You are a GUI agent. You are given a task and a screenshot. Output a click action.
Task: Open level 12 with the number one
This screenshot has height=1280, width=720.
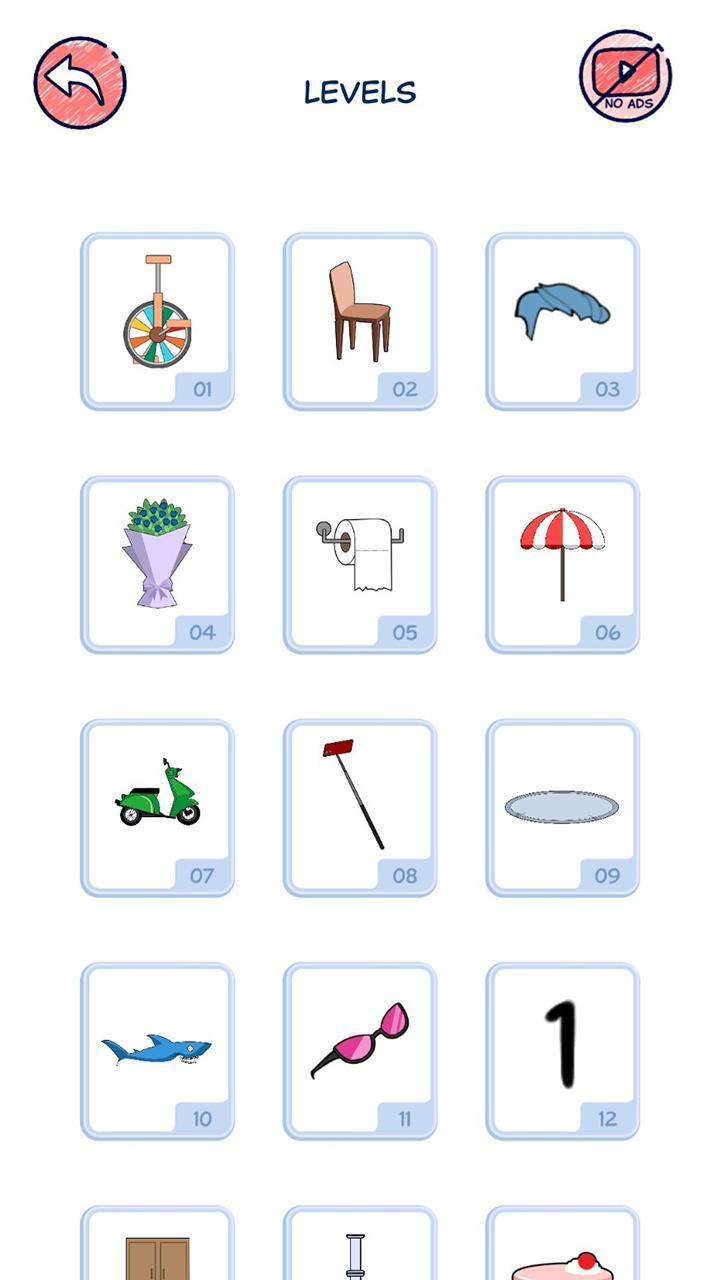(x=562, y=1050)
